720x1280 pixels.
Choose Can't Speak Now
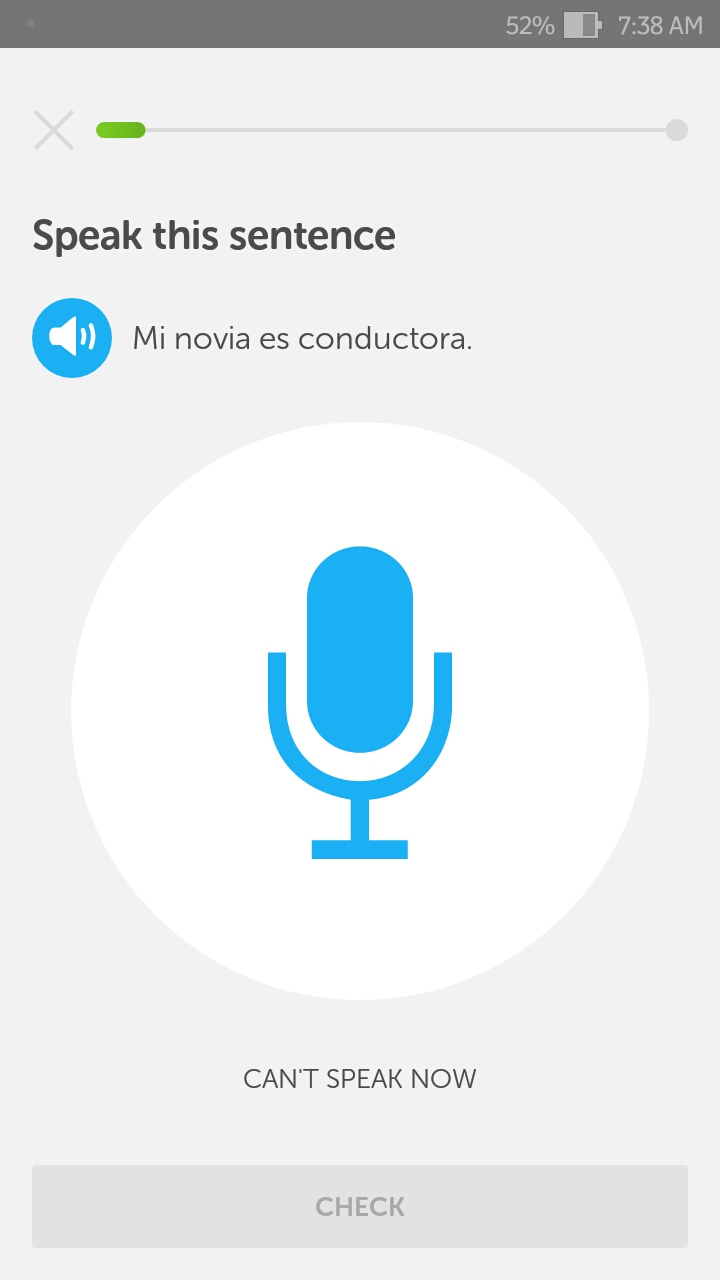pyautogui.click(x=360, y=1079)
